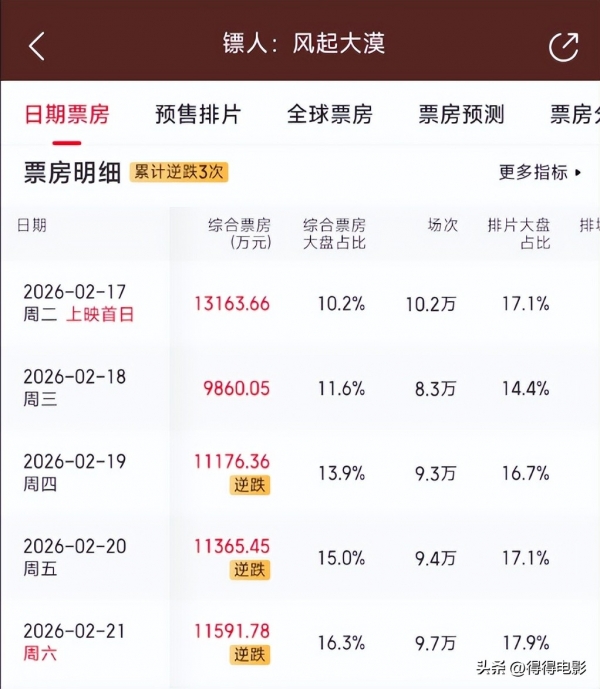Go back using the top-left arrow
The image size is (600, 689).
point(37,45)
